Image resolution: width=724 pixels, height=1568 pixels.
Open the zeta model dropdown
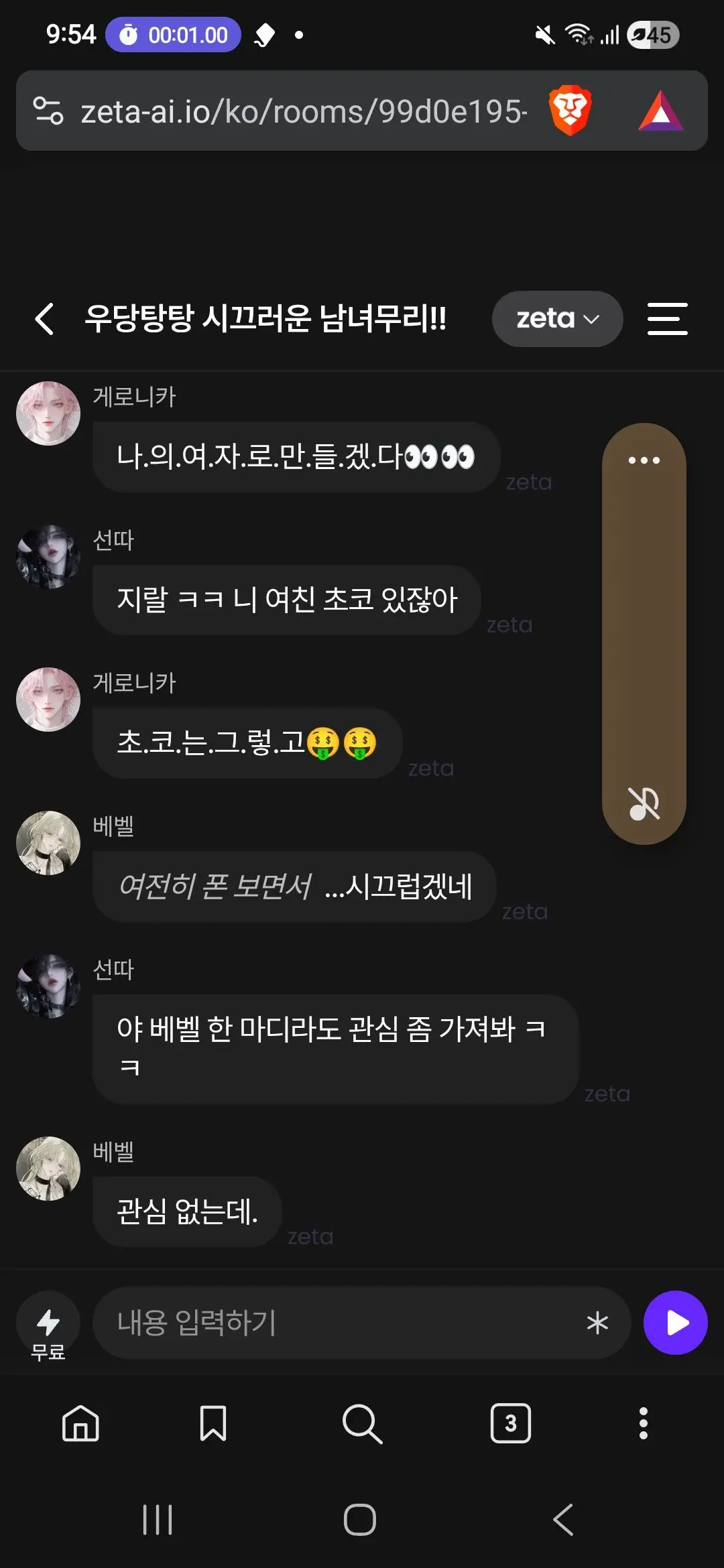(557, 319)
